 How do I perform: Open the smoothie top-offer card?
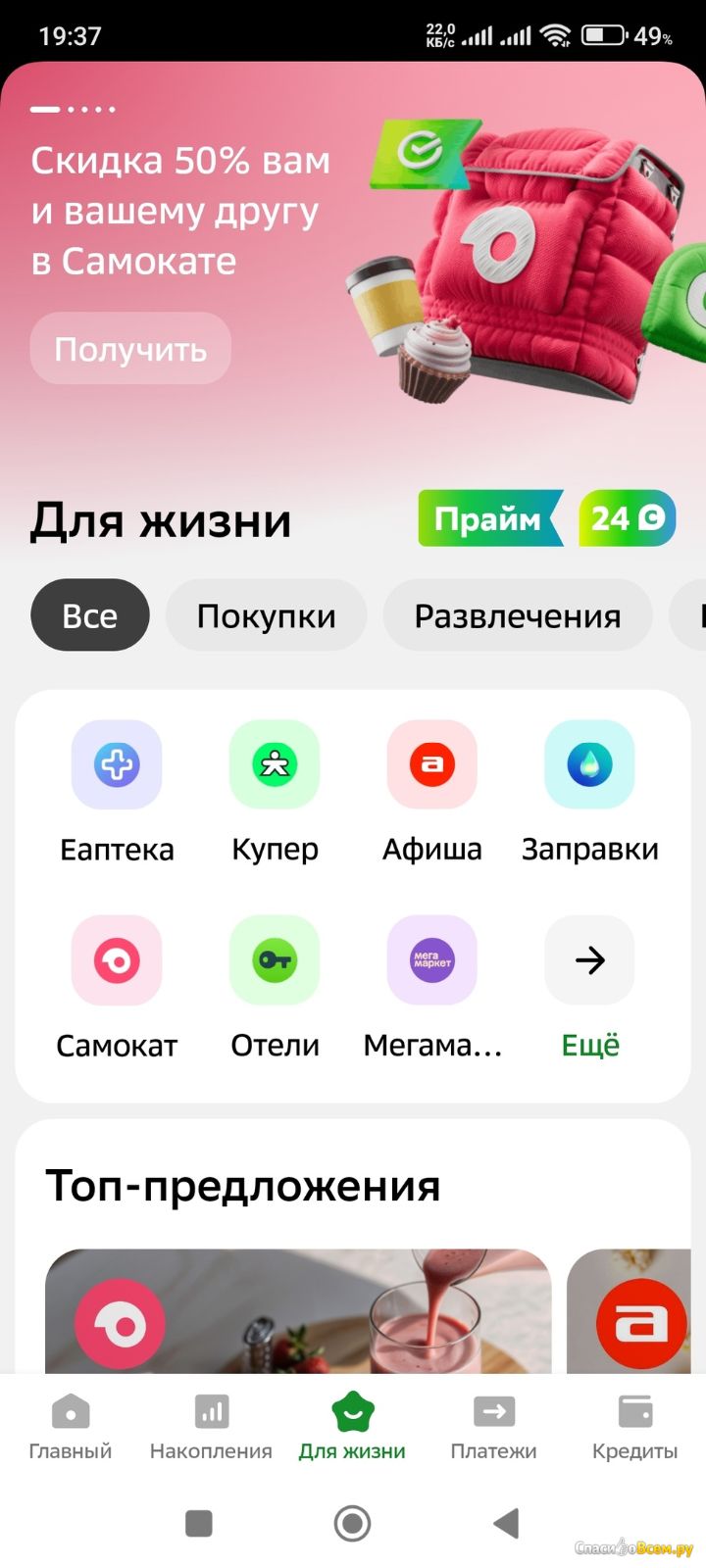coord(298,1311)
